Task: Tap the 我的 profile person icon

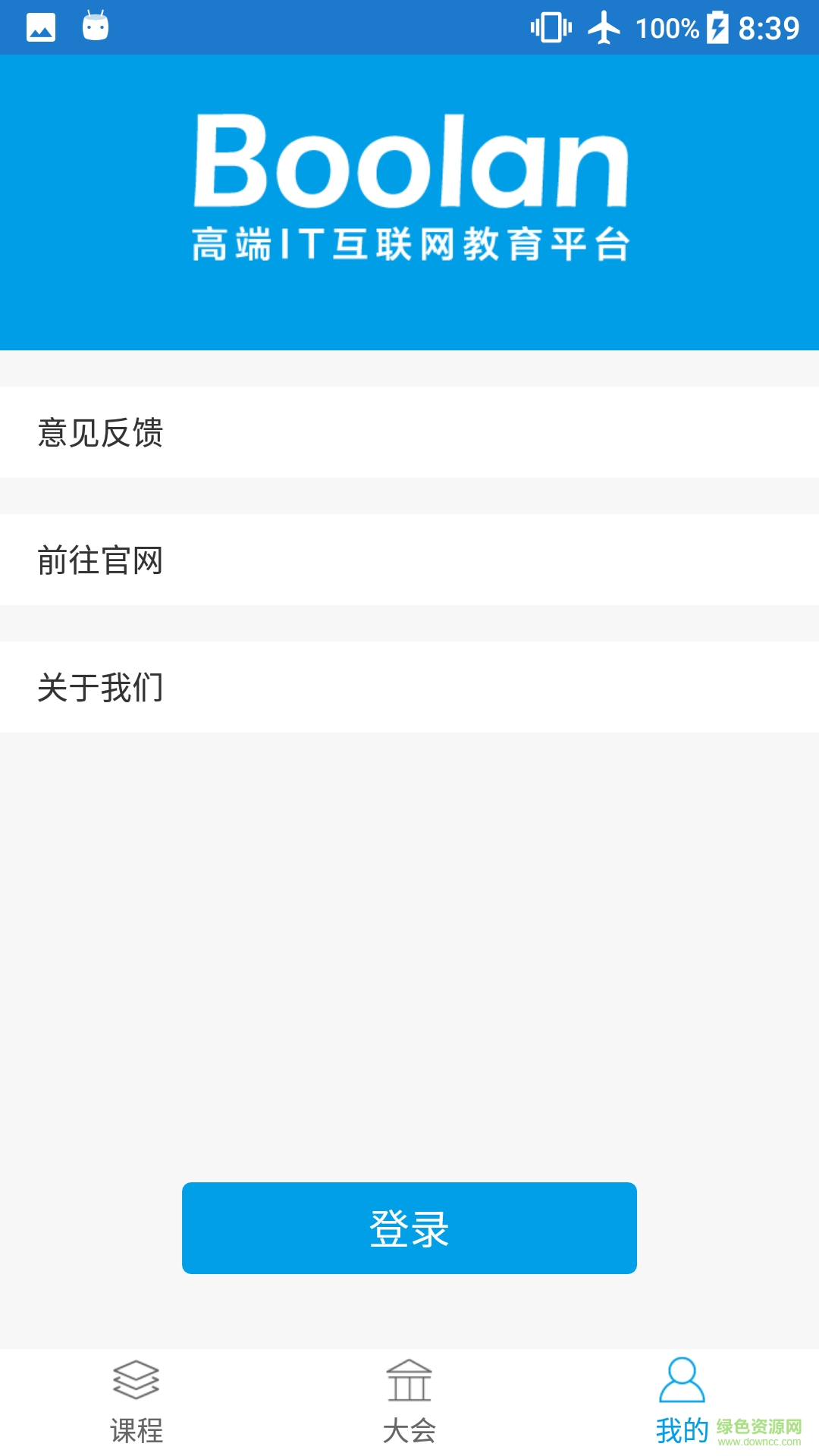Action: pos(682,1380)
